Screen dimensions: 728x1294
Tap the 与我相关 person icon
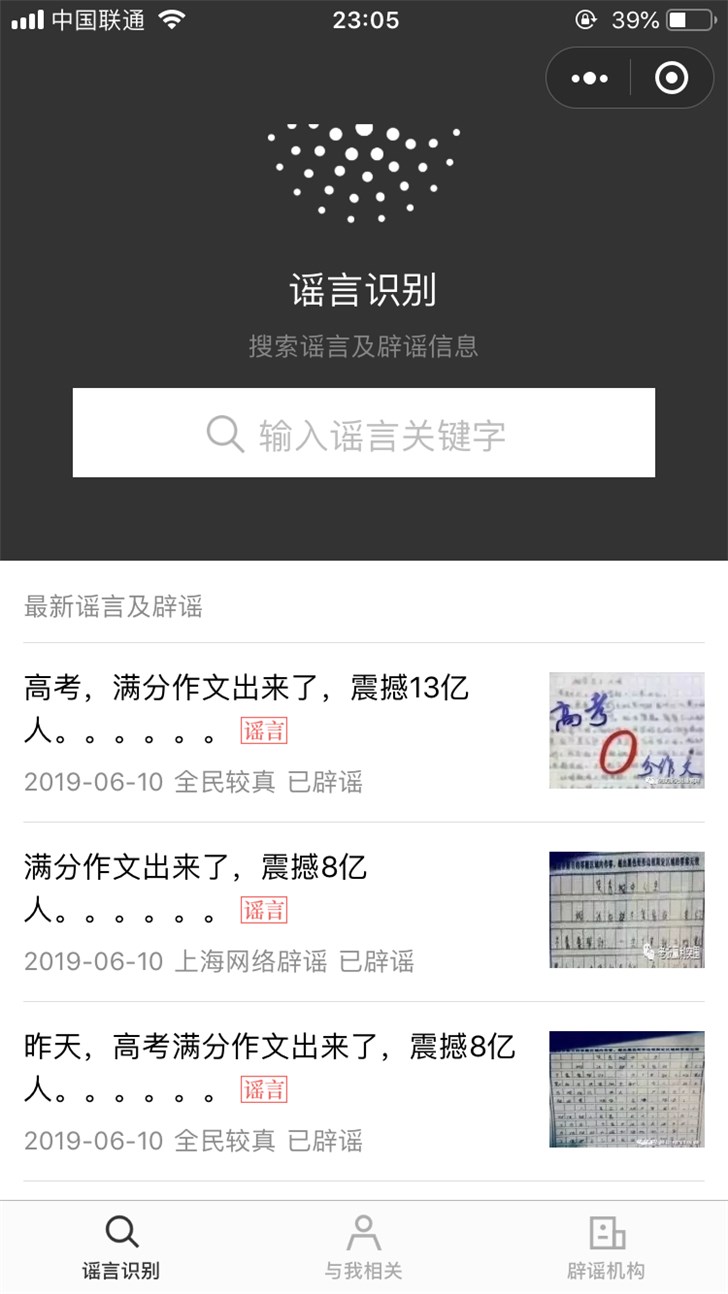(x=364, y=1233)
